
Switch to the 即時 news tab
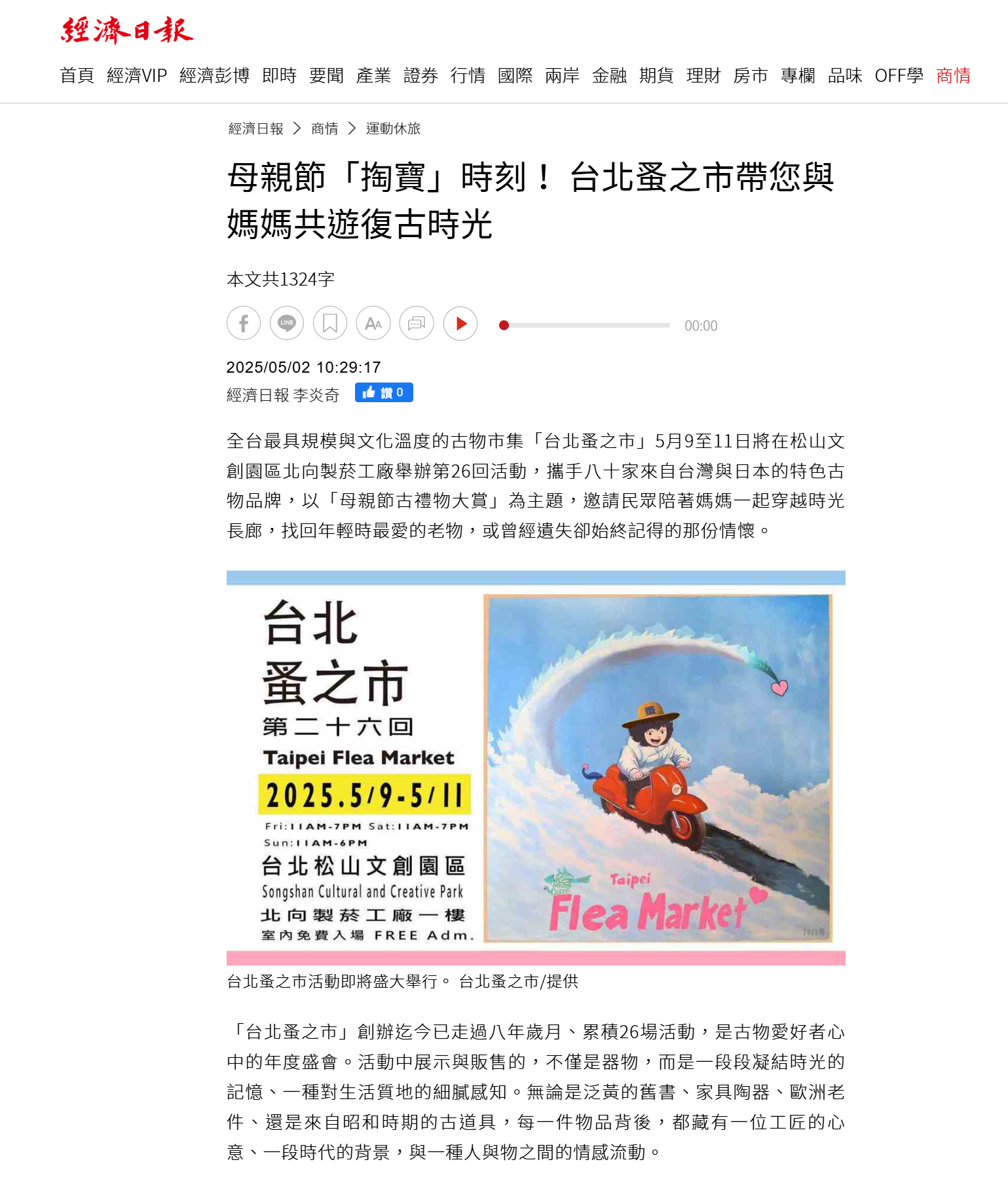tap(279, 76)
